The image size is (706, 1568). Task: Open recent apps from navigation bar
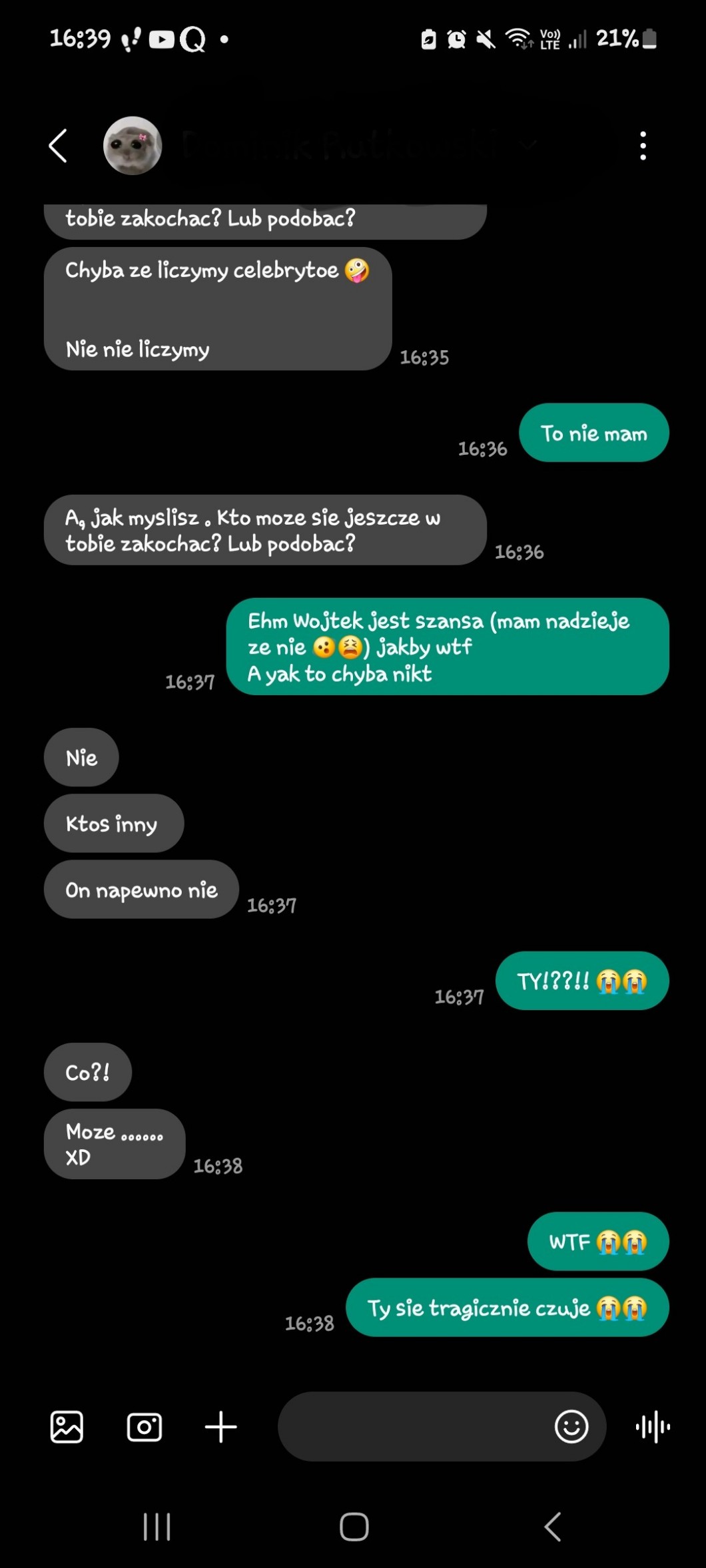(x=157, y=1527)
